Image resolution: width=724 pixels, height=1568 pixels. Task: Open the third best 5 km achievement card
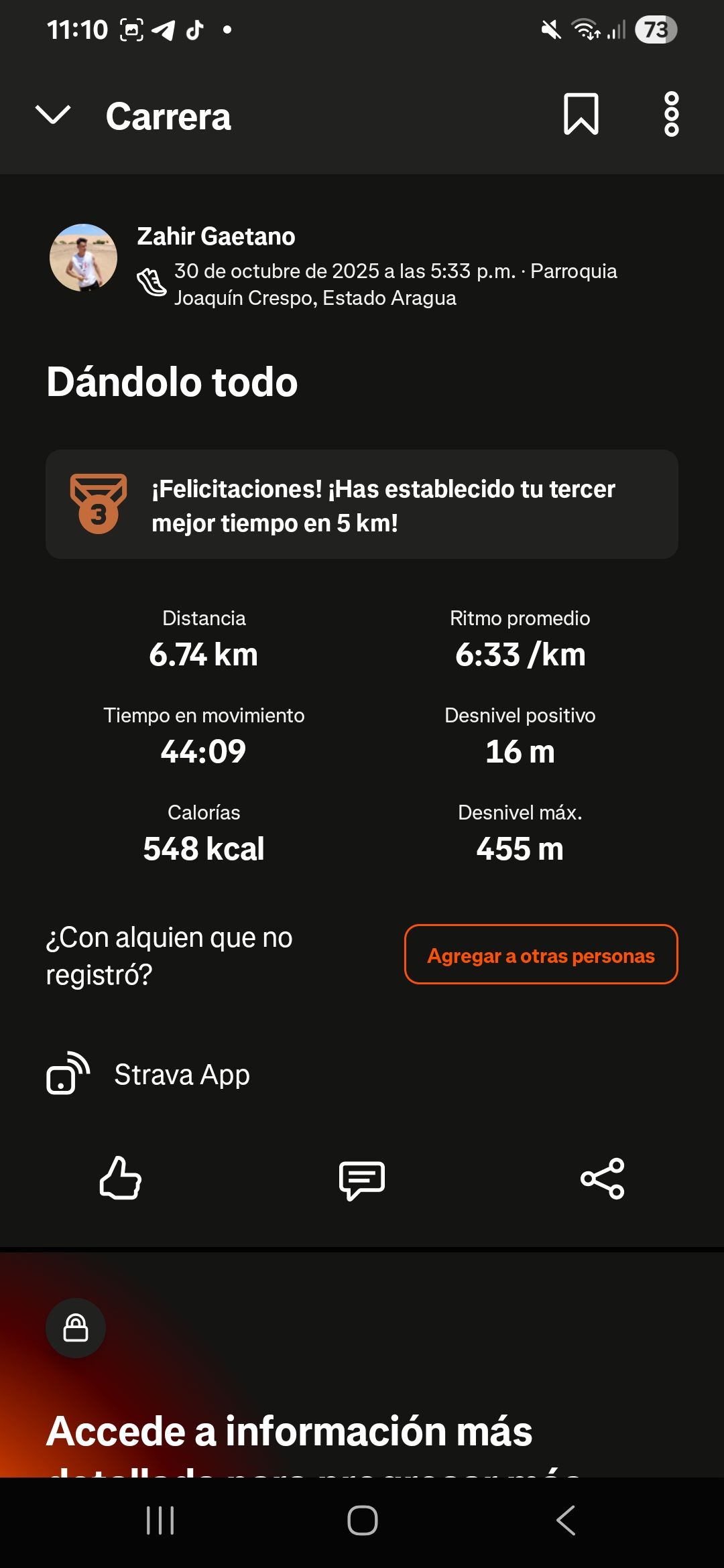[x=362, y=505]
